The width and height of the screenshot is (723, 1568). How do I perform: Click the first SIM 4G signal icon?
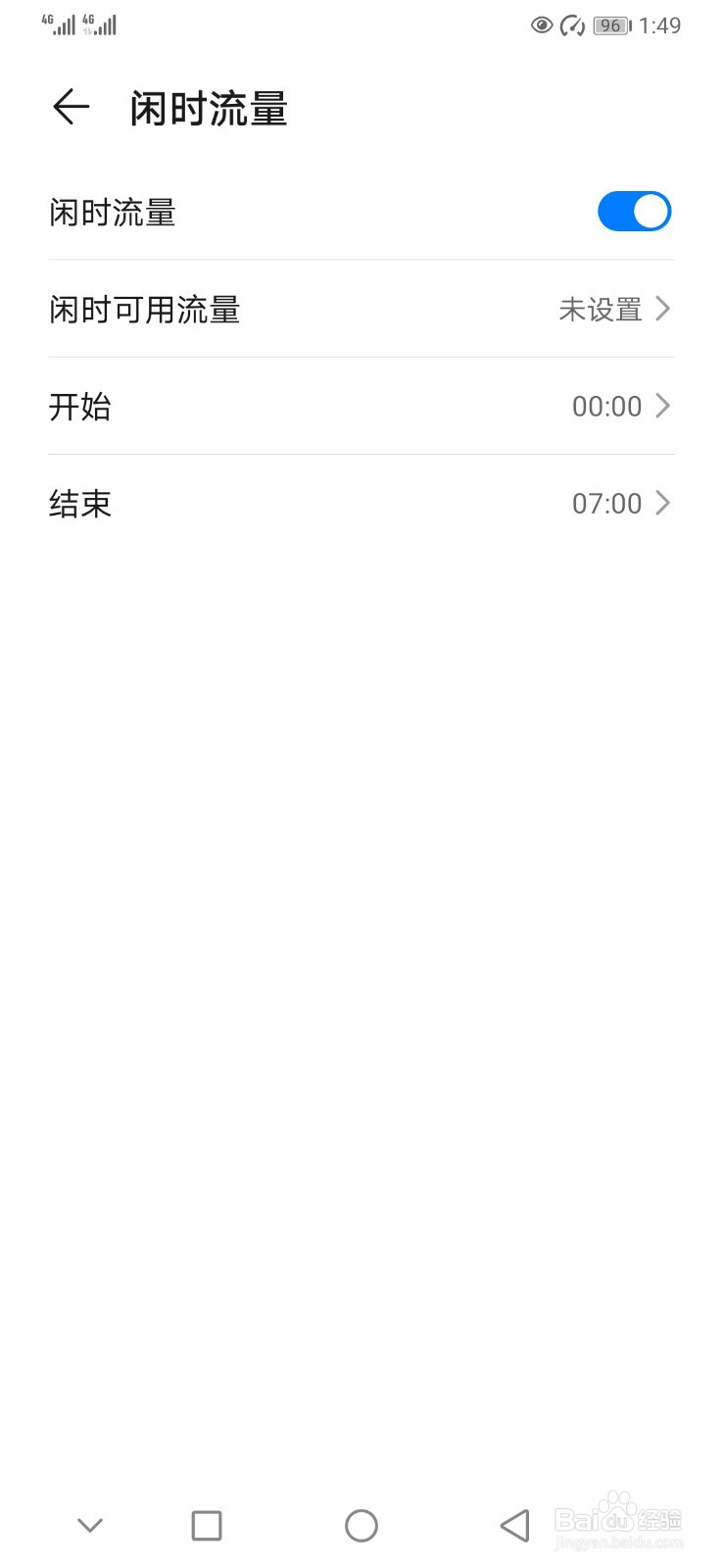click(x=56, y=24)
